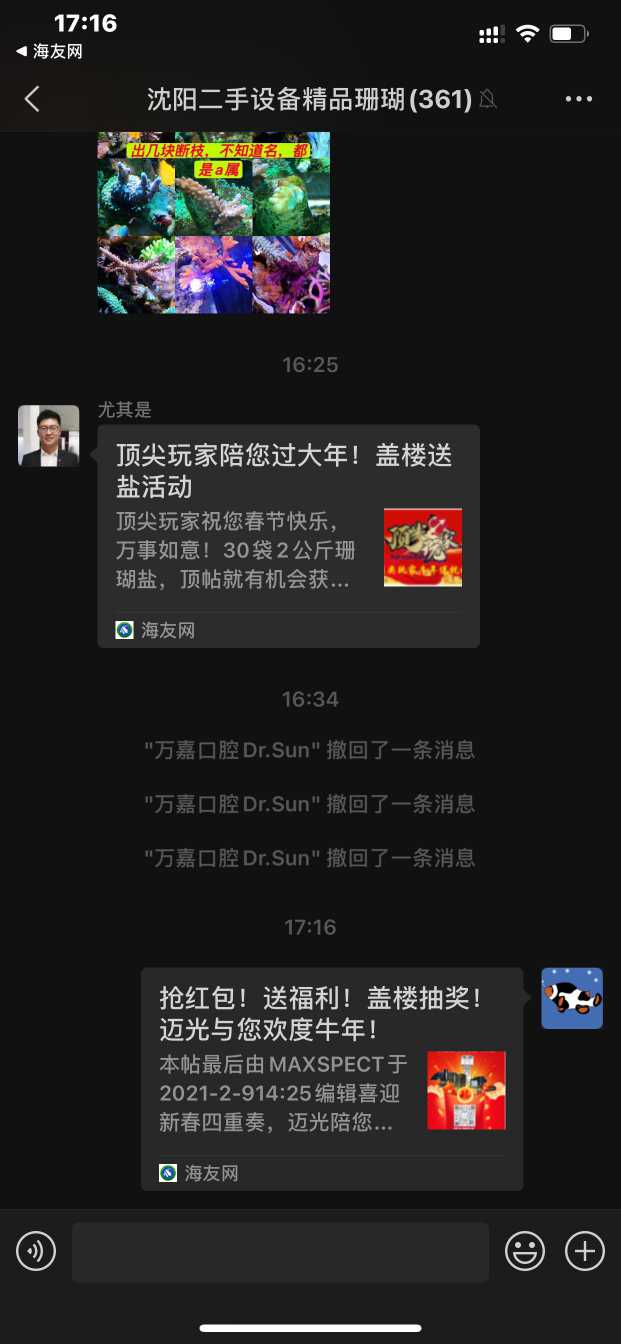Image resolution: width=621 pixels, height=1344 pixels.
Task: View the clownfish avatar profile
Action: click(572, 998)
